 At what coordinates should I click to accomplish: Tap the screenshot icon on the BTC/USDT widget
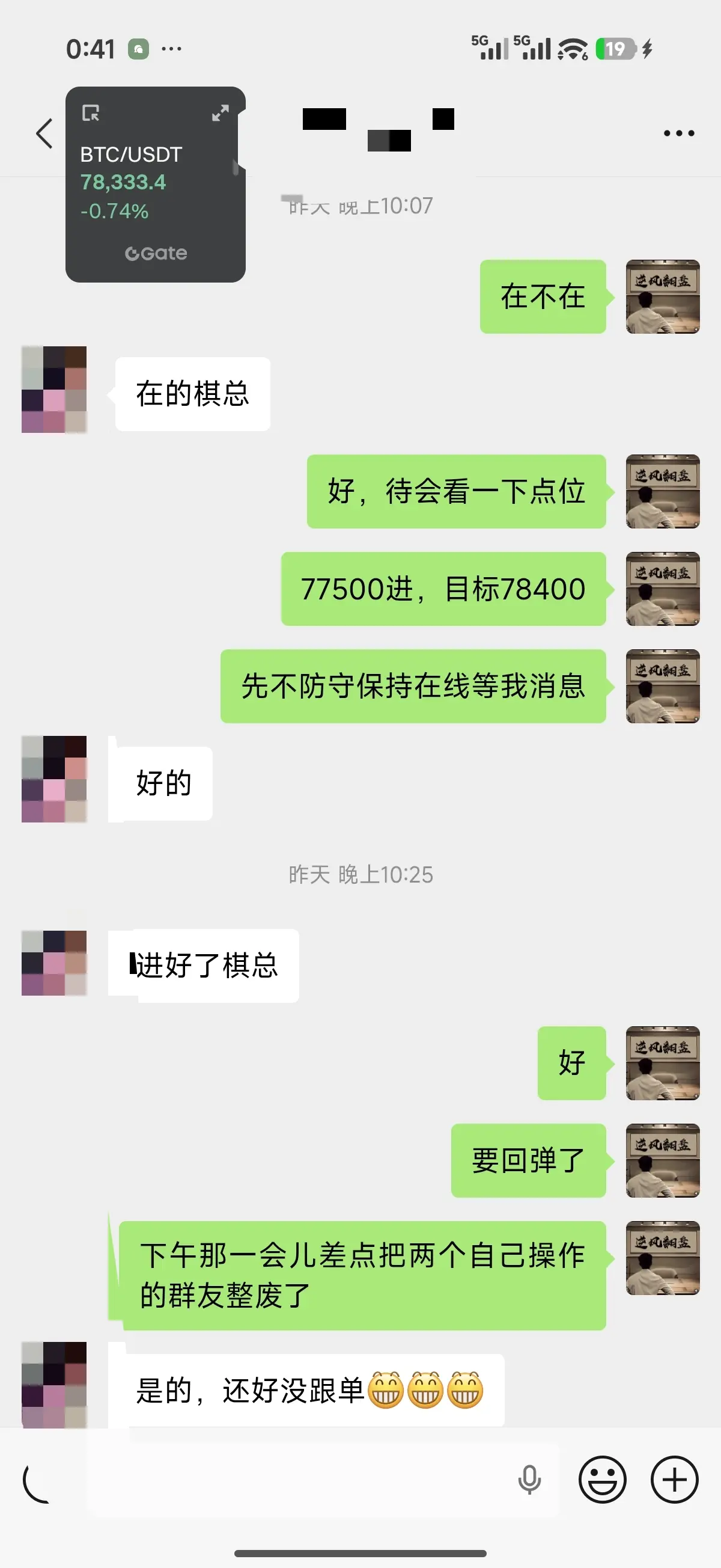[x=91, y=113]
